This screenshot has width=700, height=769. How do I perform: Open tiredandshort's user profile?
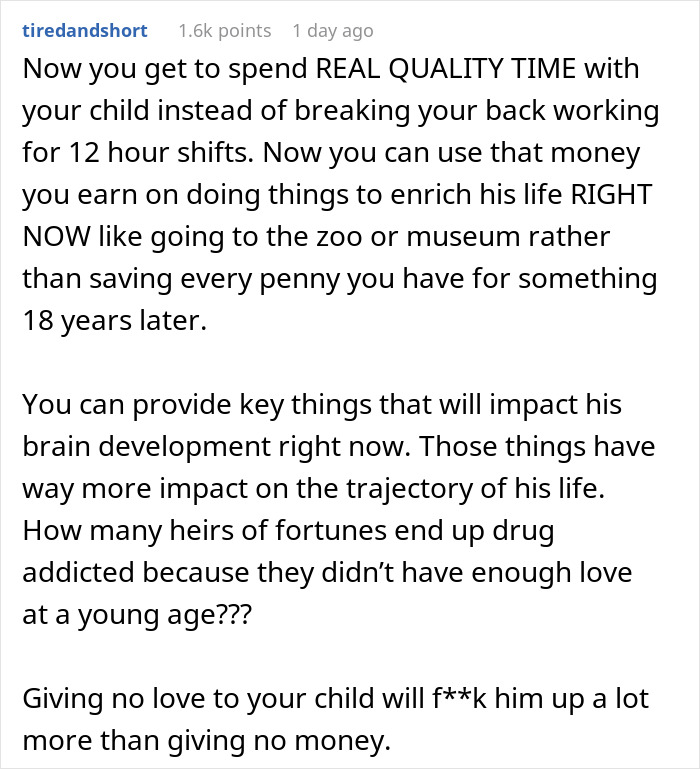pos(84,31)
